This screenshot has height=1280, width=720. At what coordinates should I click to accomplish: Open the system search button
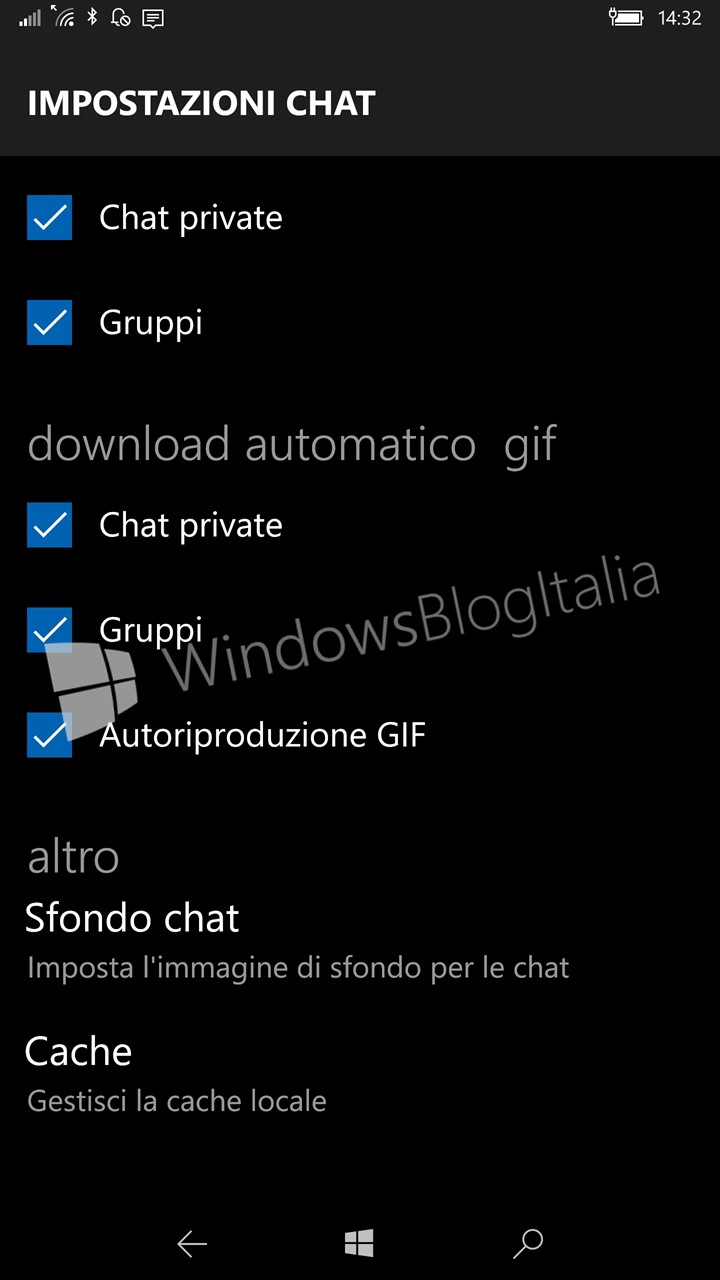tap(528, 1243)
